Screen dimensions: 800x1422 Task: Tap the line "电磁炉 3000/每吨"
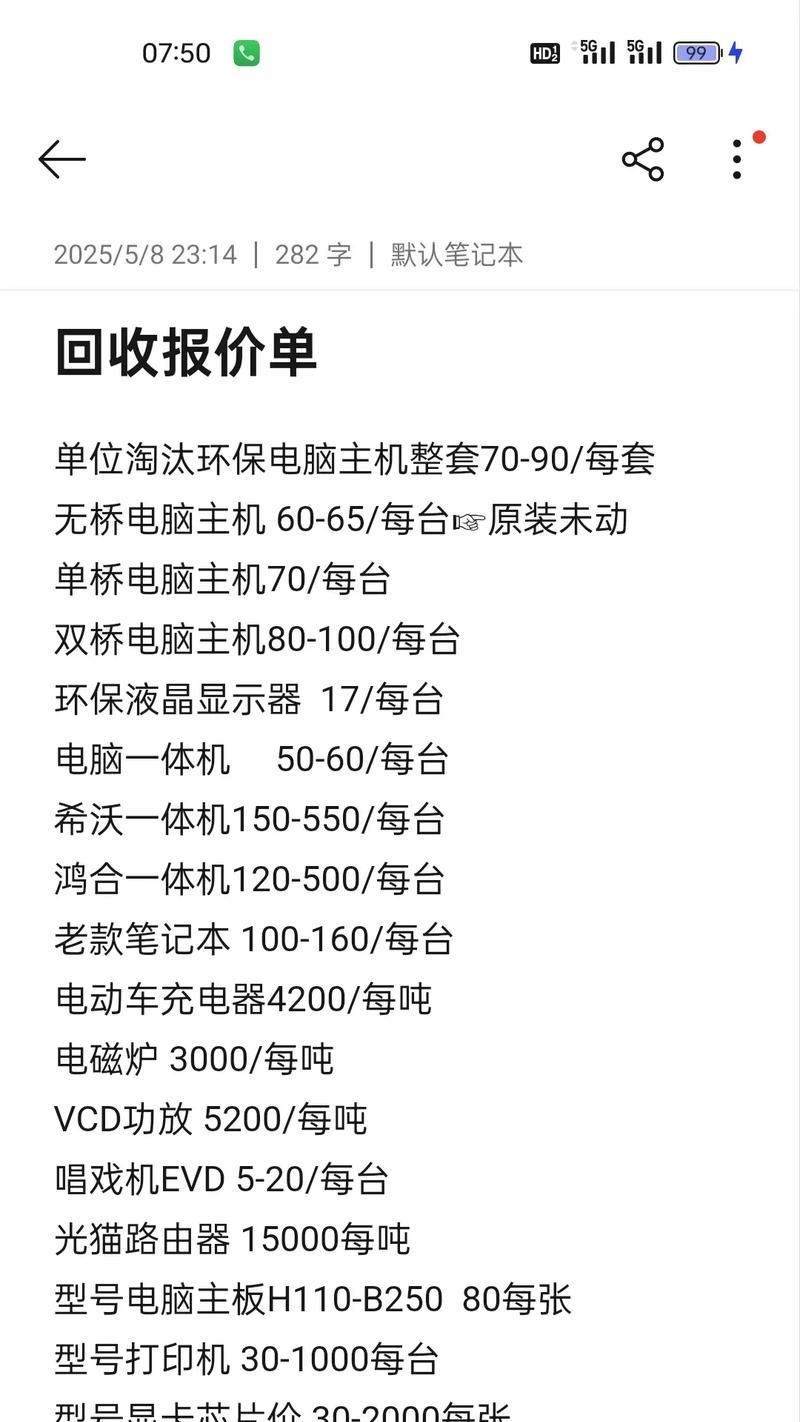pos(195,1059)
